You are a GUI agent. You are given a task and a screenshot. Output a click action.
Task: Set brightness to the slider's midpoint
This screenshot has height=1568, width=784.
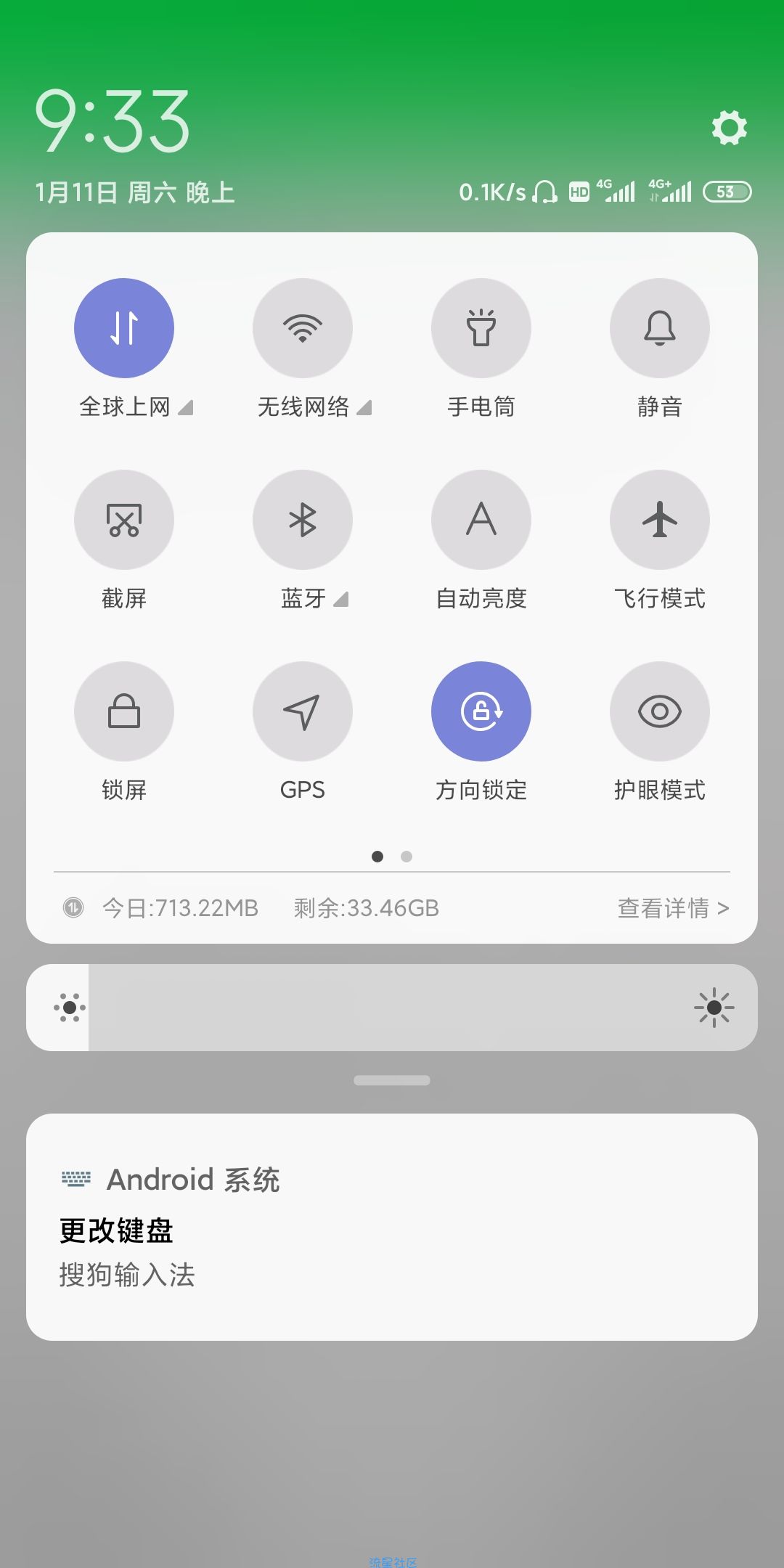tap(392, 1008)
